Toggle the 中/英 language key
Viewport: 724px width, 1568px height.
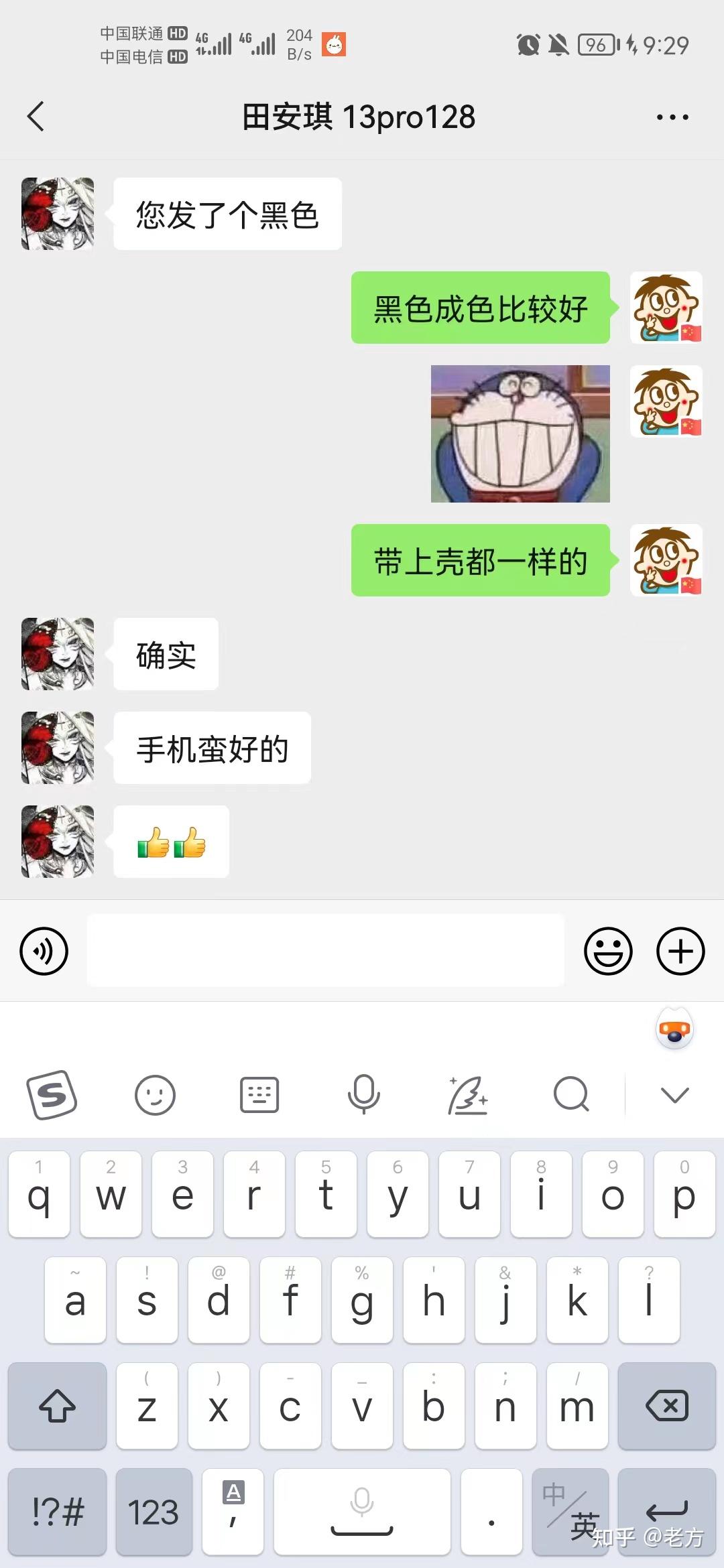pos(569,1512)
